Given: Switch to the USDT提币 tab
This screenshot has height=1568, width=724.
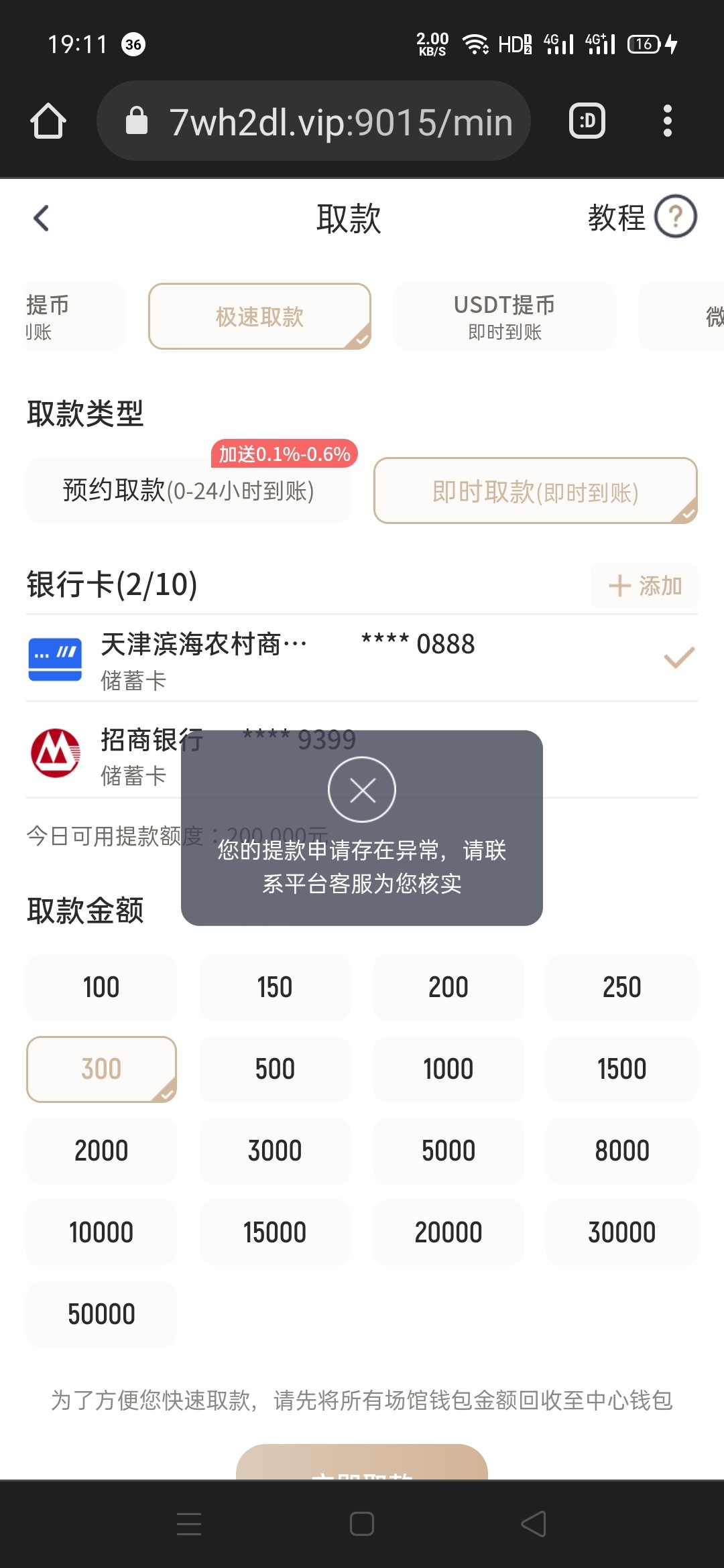Looking at the screenshot, I should pos(505,316).
